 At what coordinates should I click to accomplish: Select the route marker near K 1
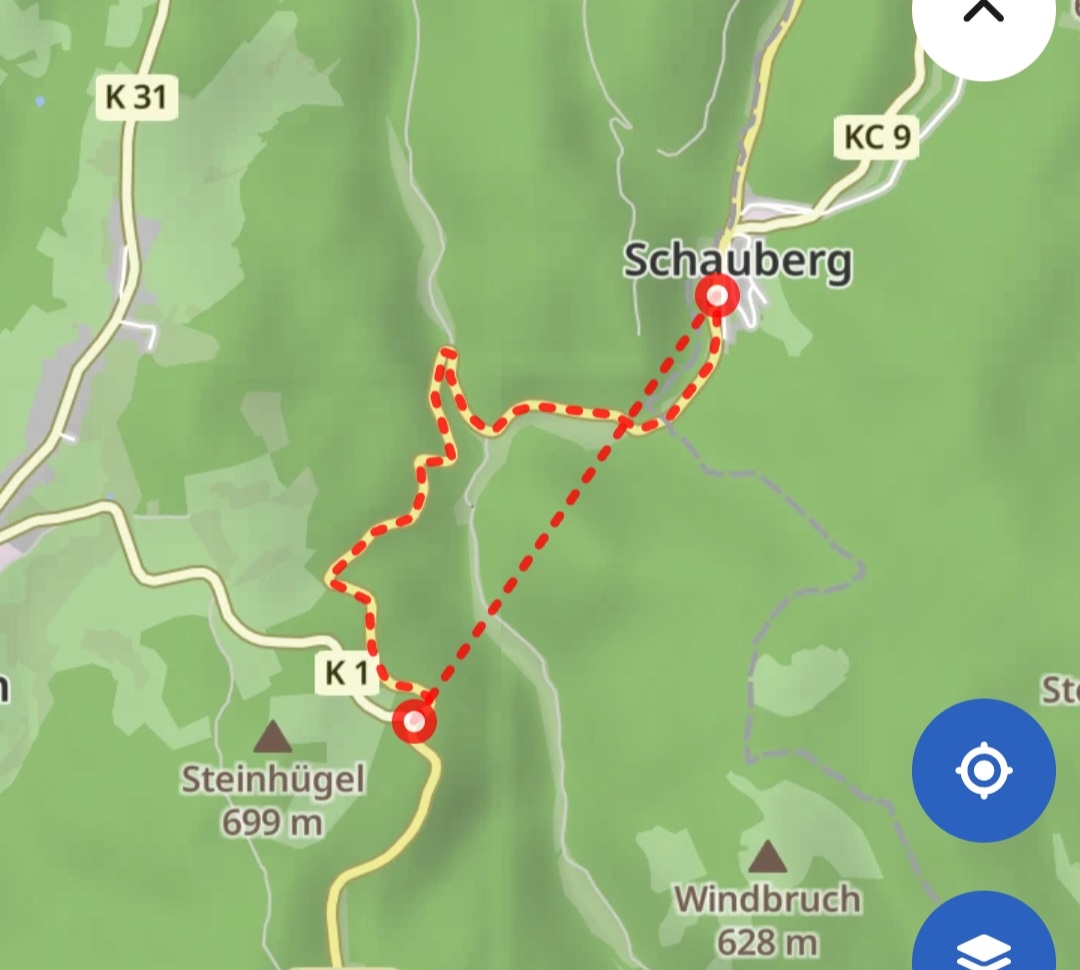click(414, 722)
